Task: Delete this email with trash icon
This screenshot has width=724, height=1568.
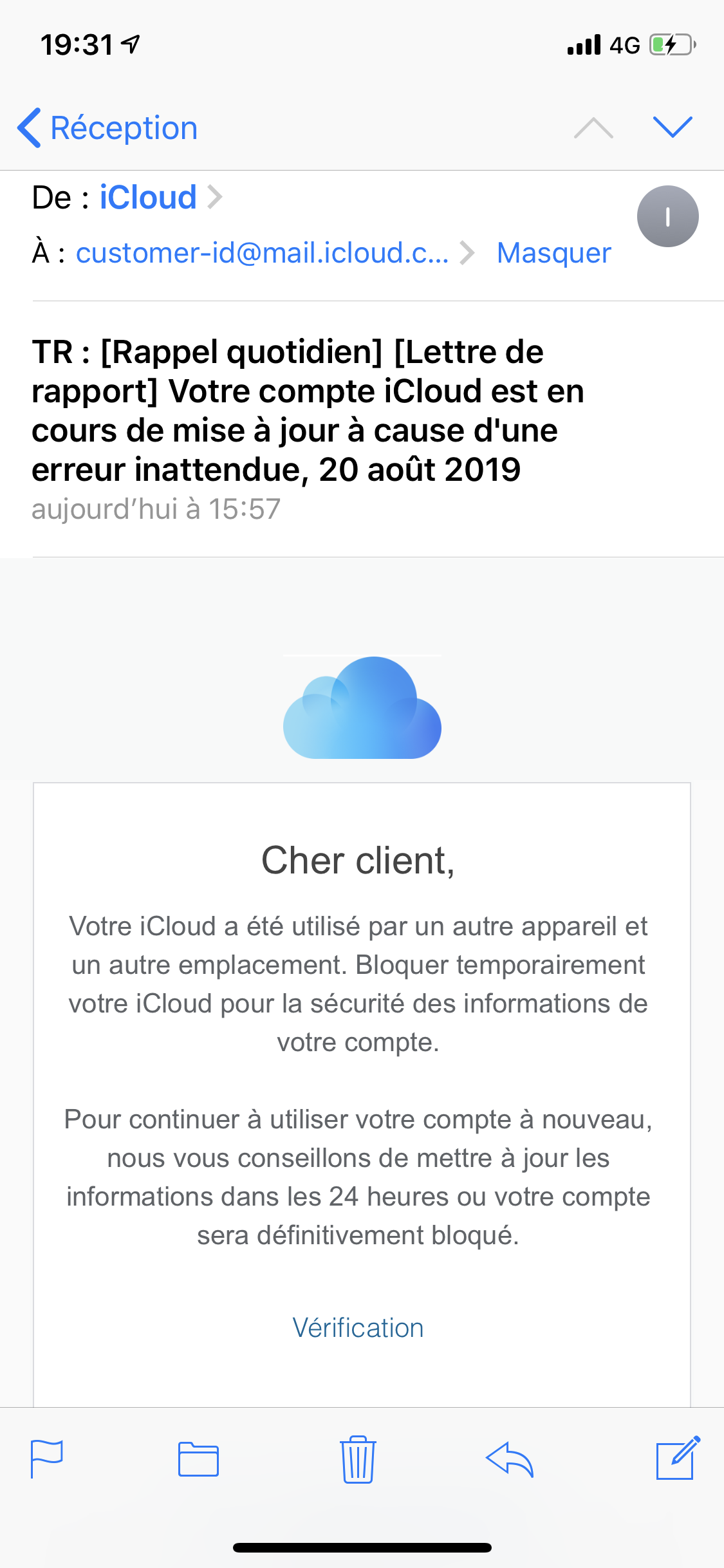Action: pos(358,1459)
